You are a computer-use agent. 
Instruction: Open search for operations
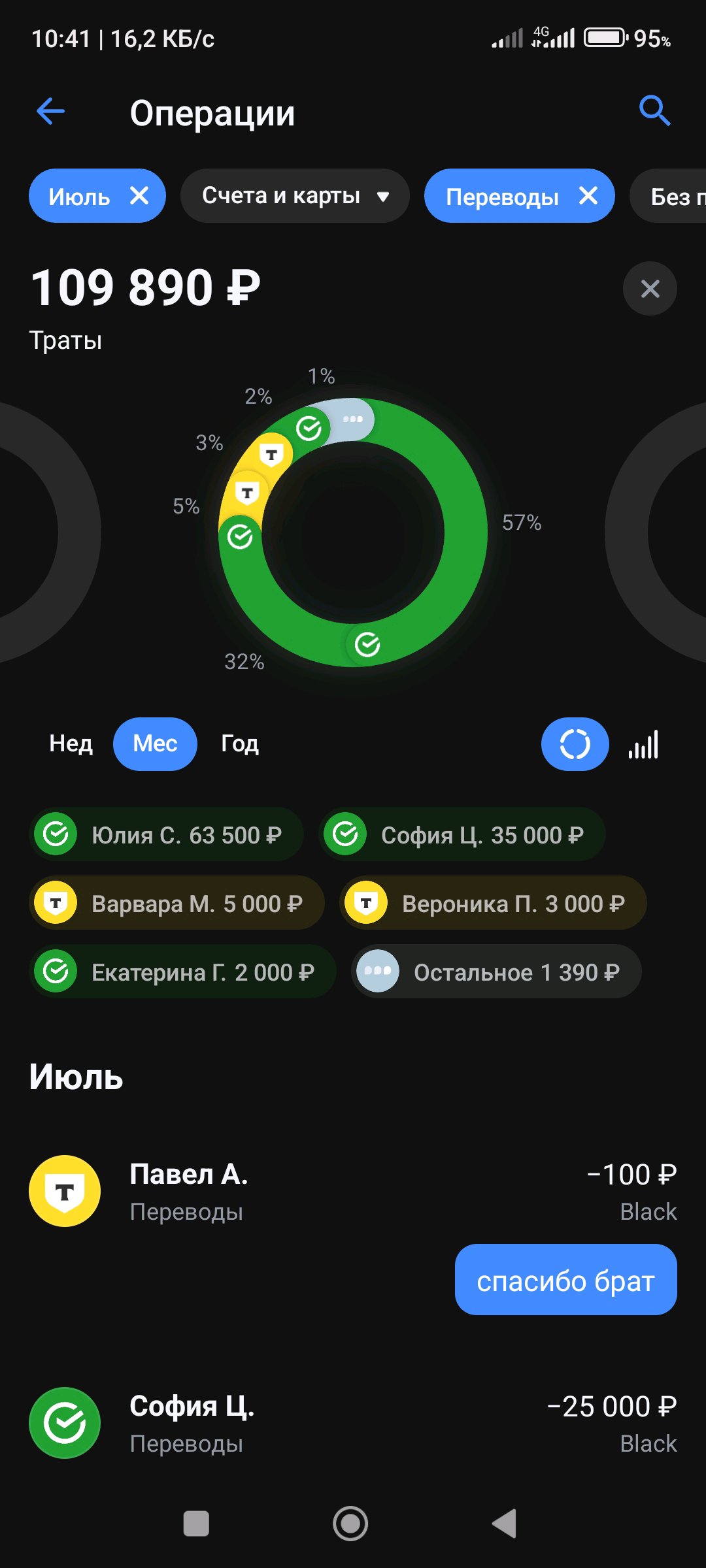point(654,111)
